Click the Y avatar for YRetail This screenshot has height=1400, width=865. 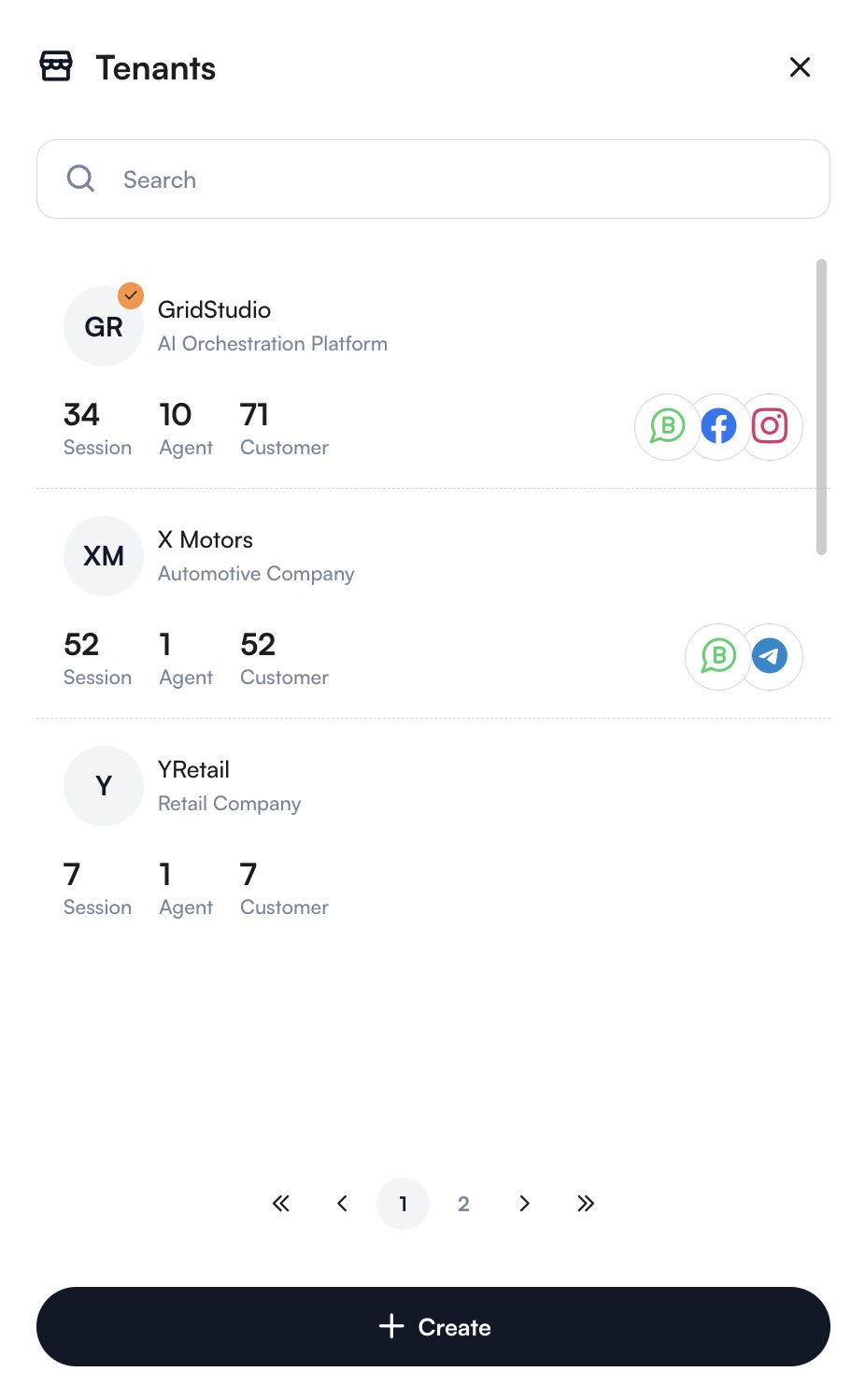104,786
